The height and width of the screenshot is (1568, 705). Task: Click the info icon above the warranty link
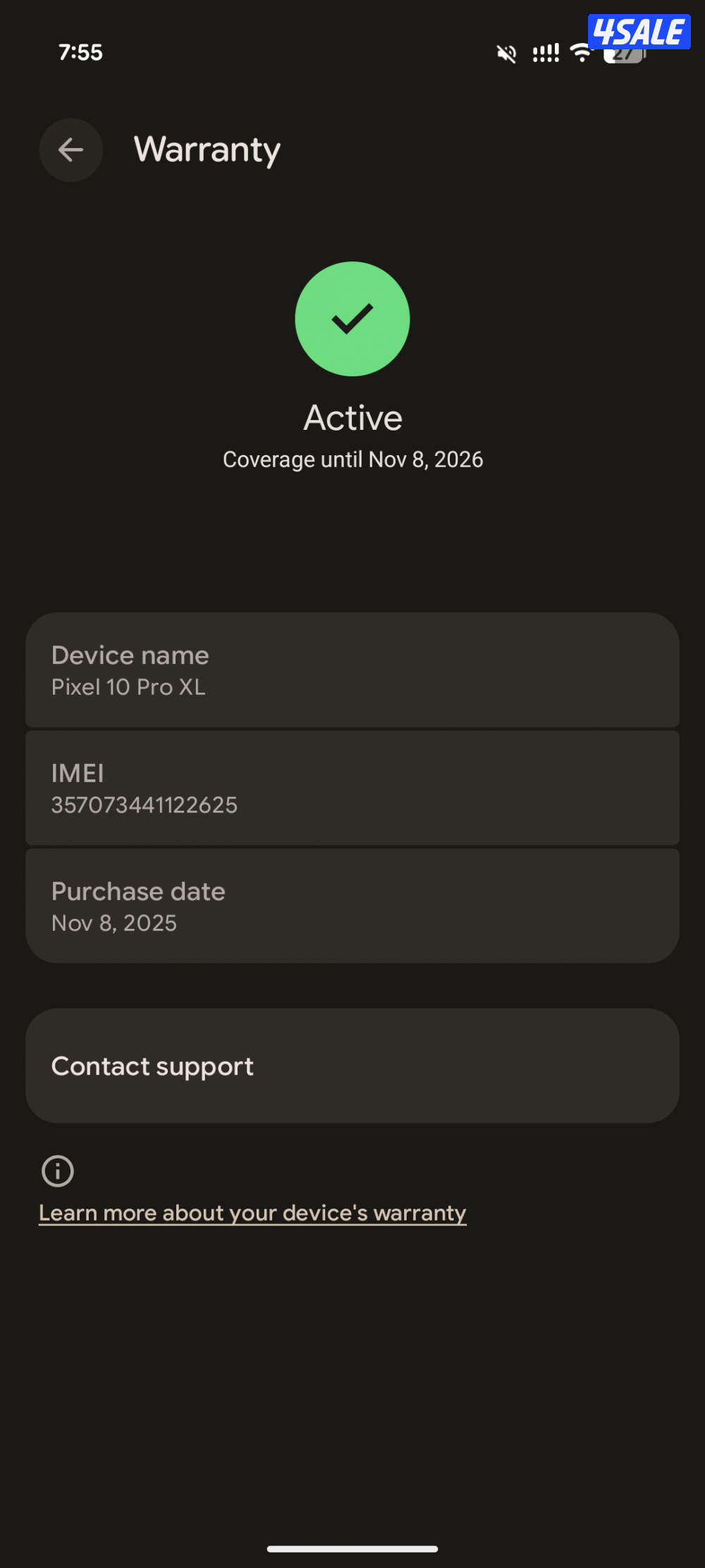(57, 1170)
